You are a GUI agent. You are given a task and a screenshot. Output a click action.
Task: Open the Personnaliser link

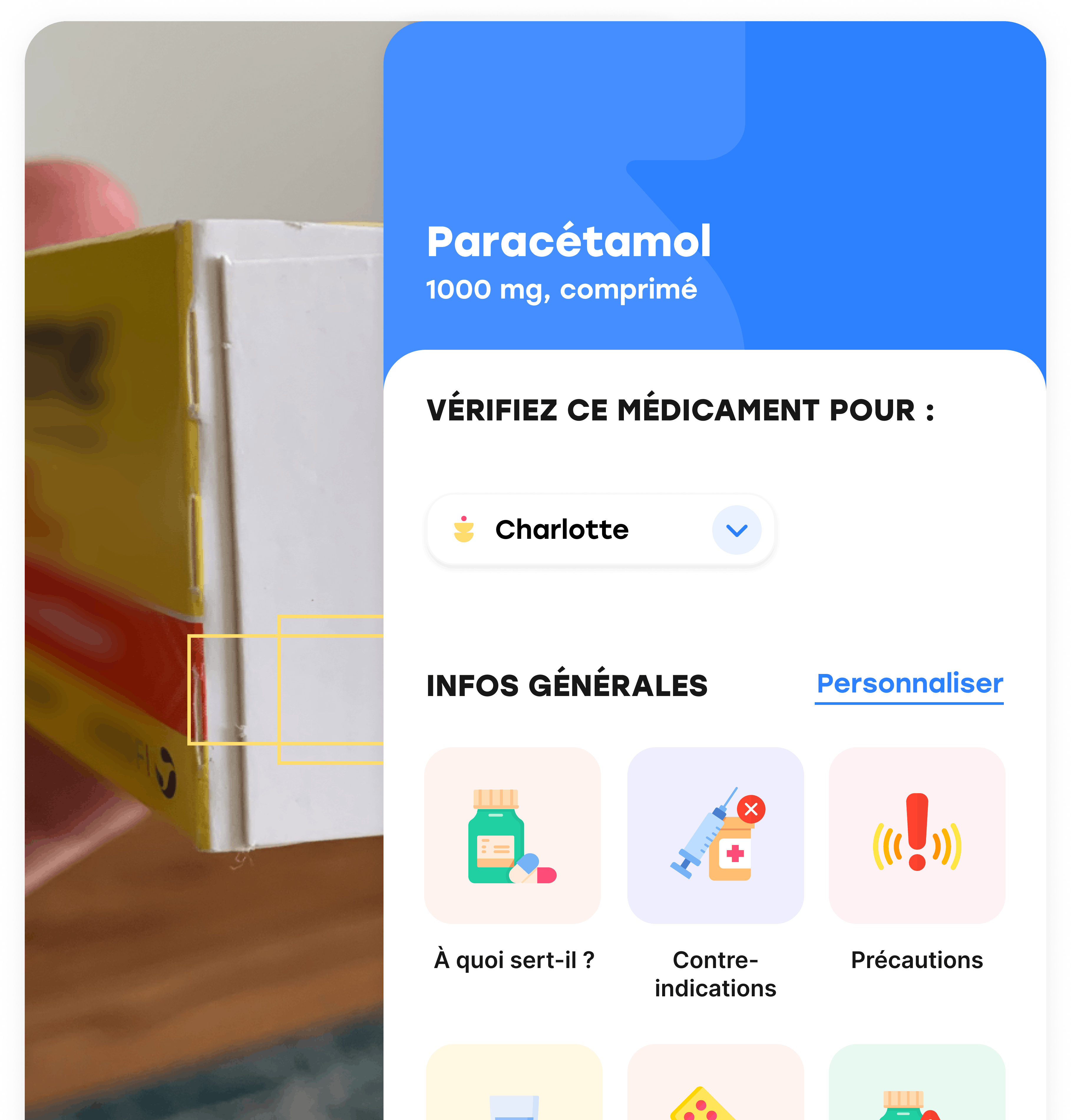[x=909, y=684]
